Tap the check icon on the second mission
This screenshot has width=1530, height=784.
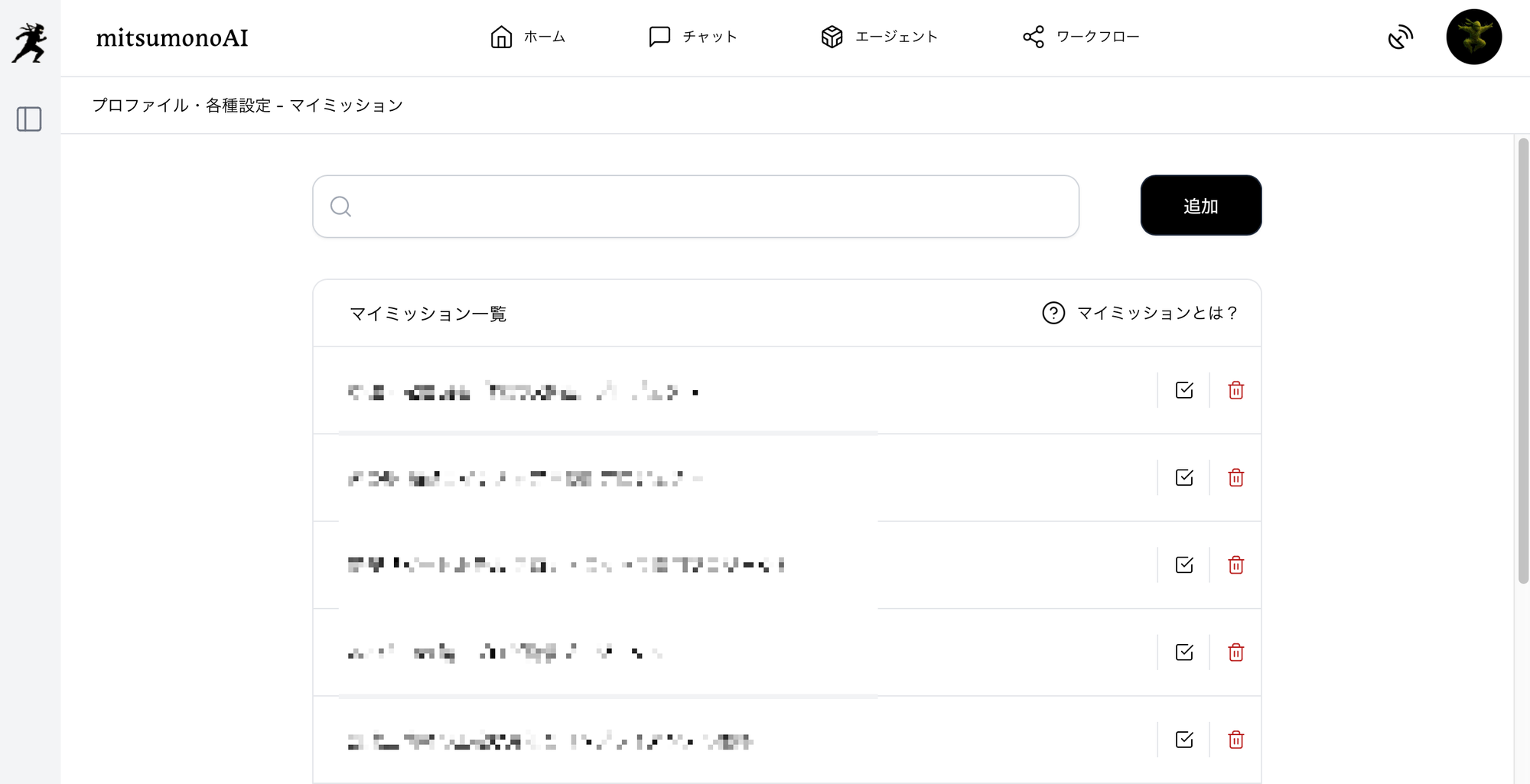(1184, 478)
